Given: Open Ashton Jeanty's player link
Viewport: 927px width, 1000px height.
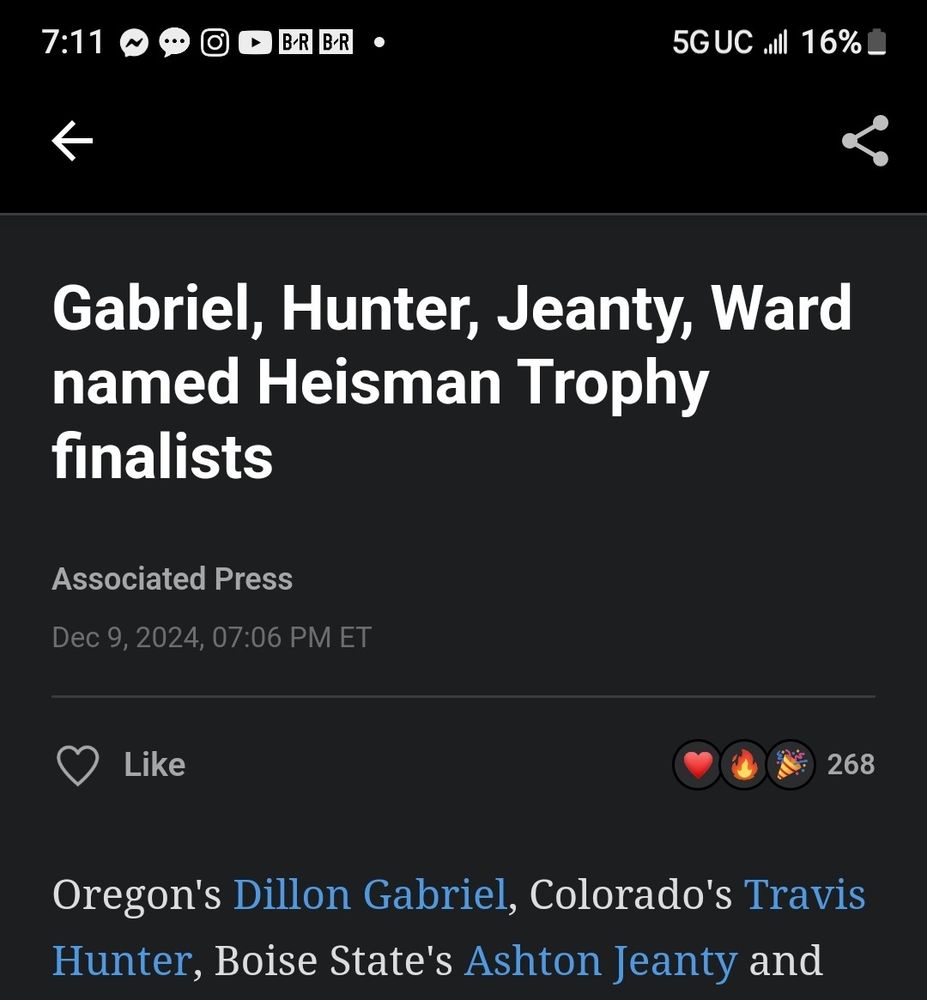Looking at the screenshot, I should tap(600, 961).
